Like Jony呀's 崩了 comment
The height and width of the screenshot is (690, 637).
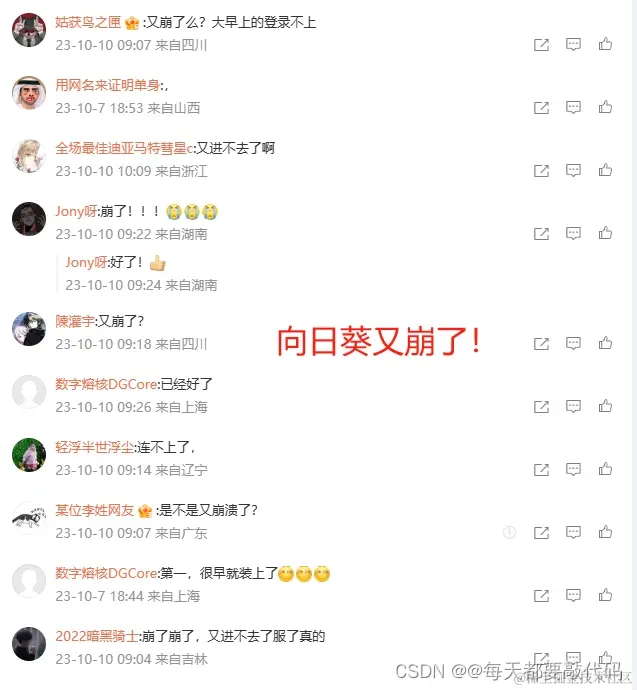coord(605,234)
